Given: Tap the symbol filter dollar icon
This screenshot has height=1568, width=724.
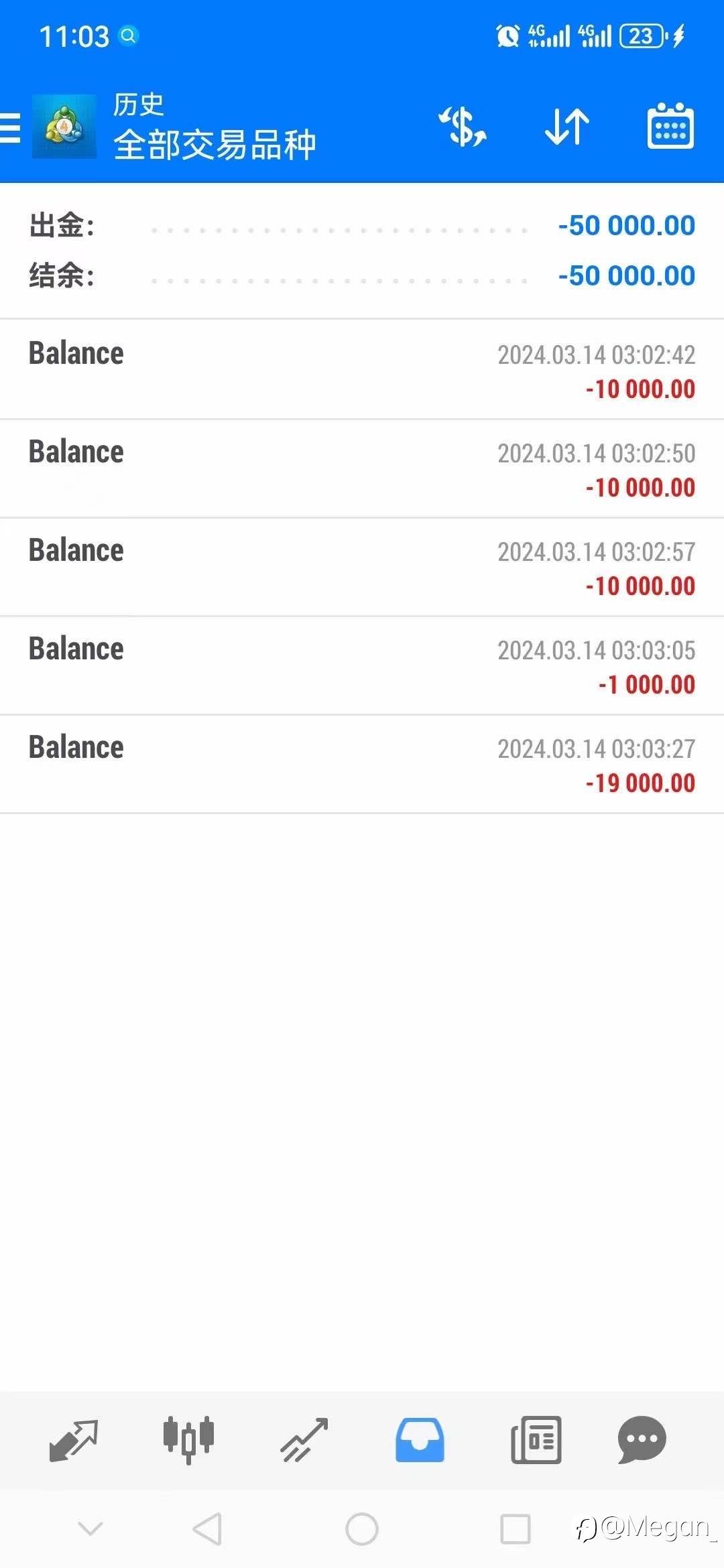Looking at the screenshot, I should [x=463, y=127].
